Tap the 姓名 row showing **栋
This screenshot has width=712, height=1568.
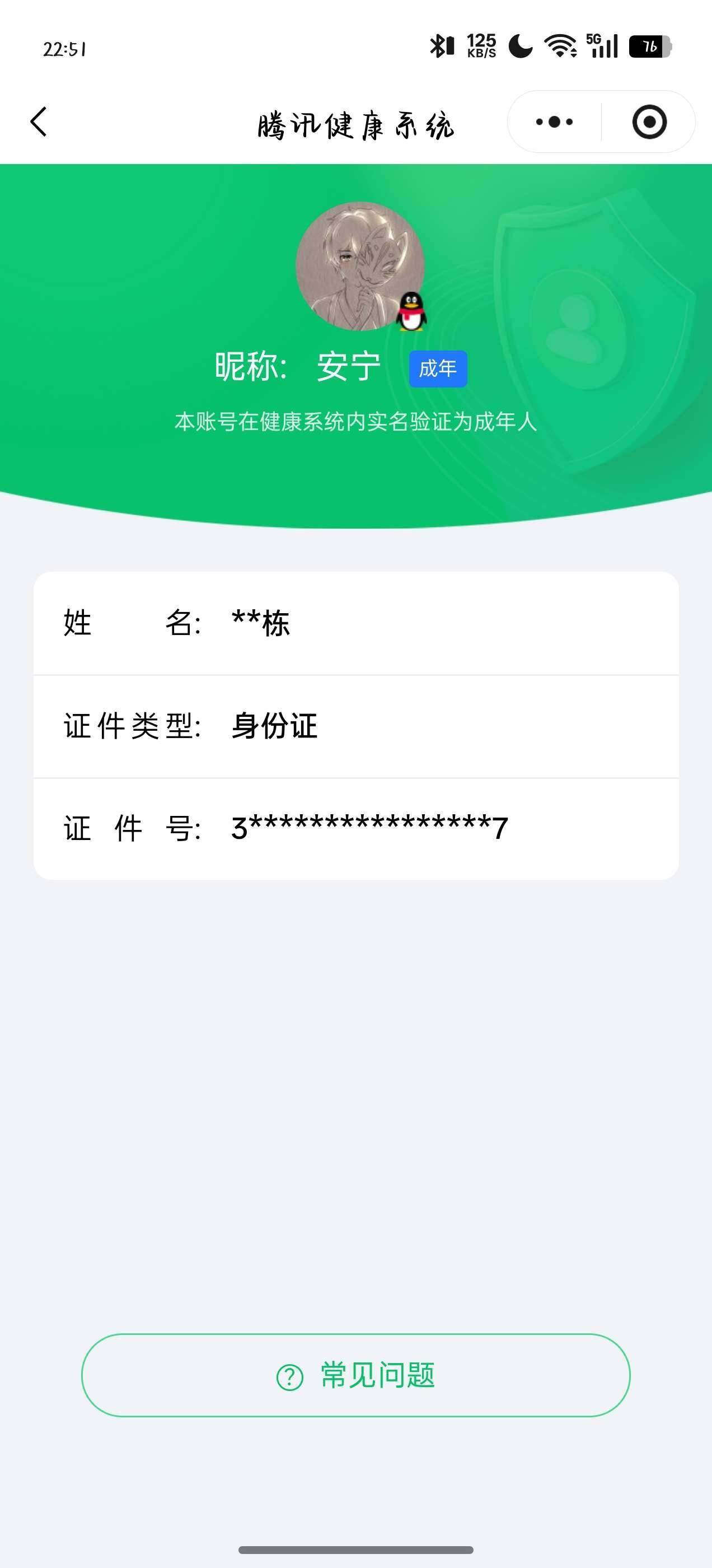tap(356, 623)
